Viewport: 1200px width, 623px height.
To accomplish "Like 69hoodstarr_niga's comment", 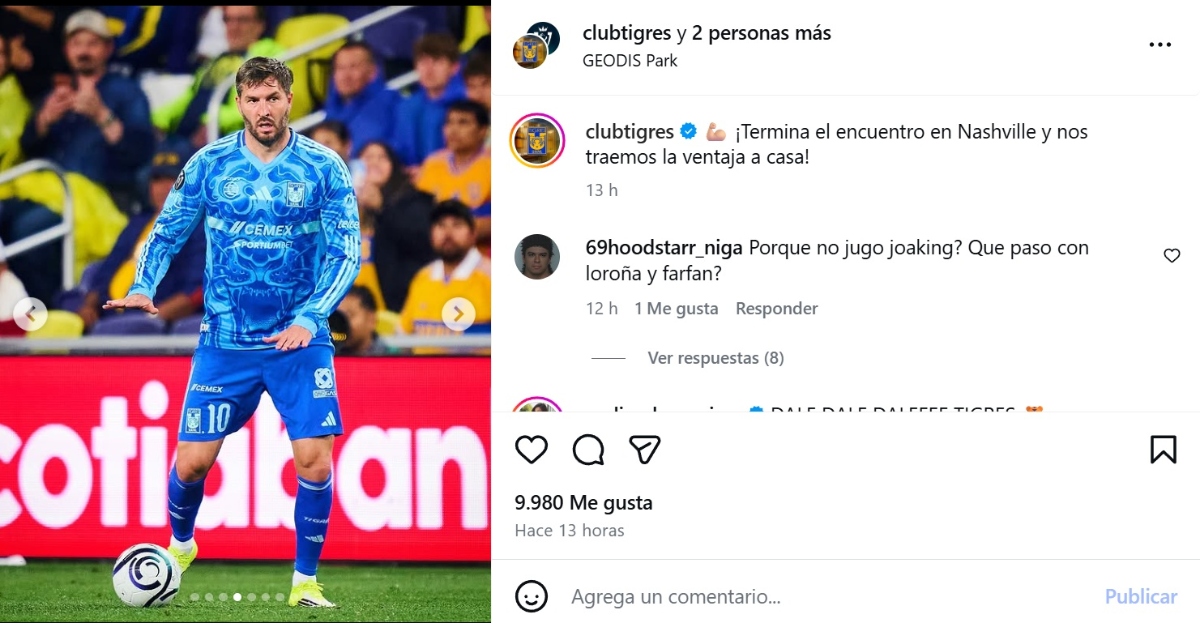I will 1171,256.
